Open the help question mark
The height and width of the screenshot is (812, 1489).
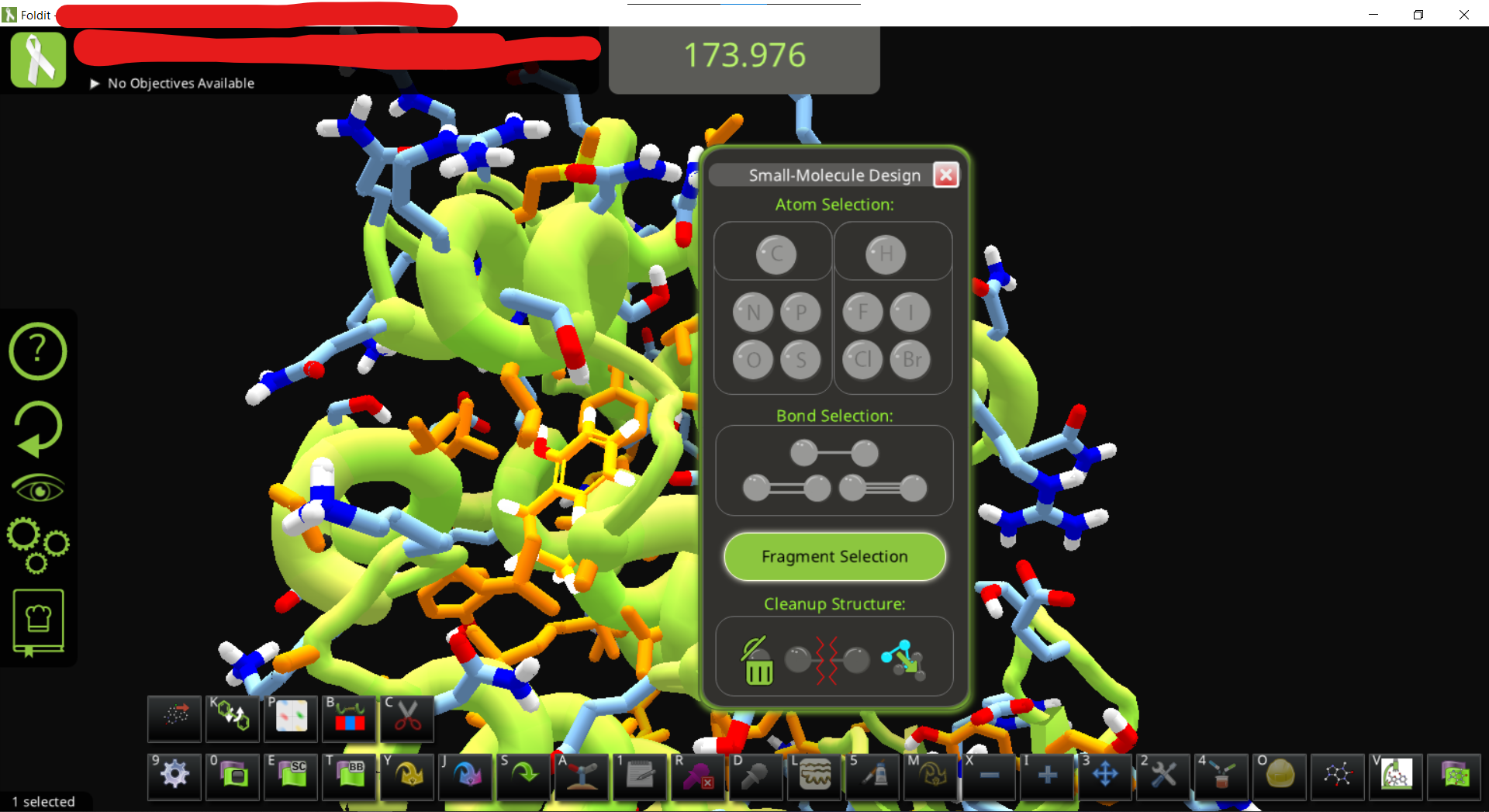coord(38,351)
